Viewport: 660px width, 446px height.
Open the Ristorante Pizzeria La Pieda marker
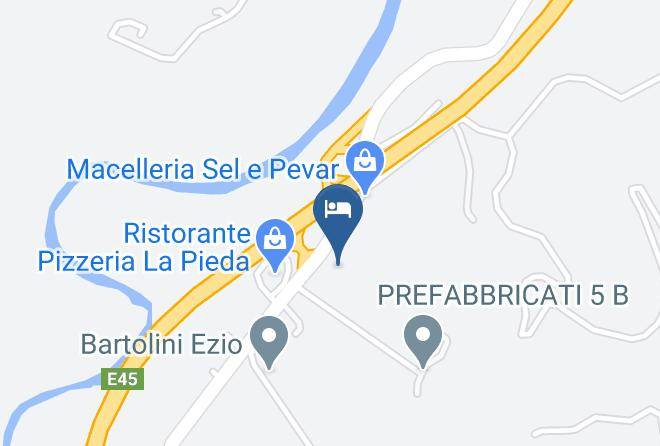(x=272, y=240)
